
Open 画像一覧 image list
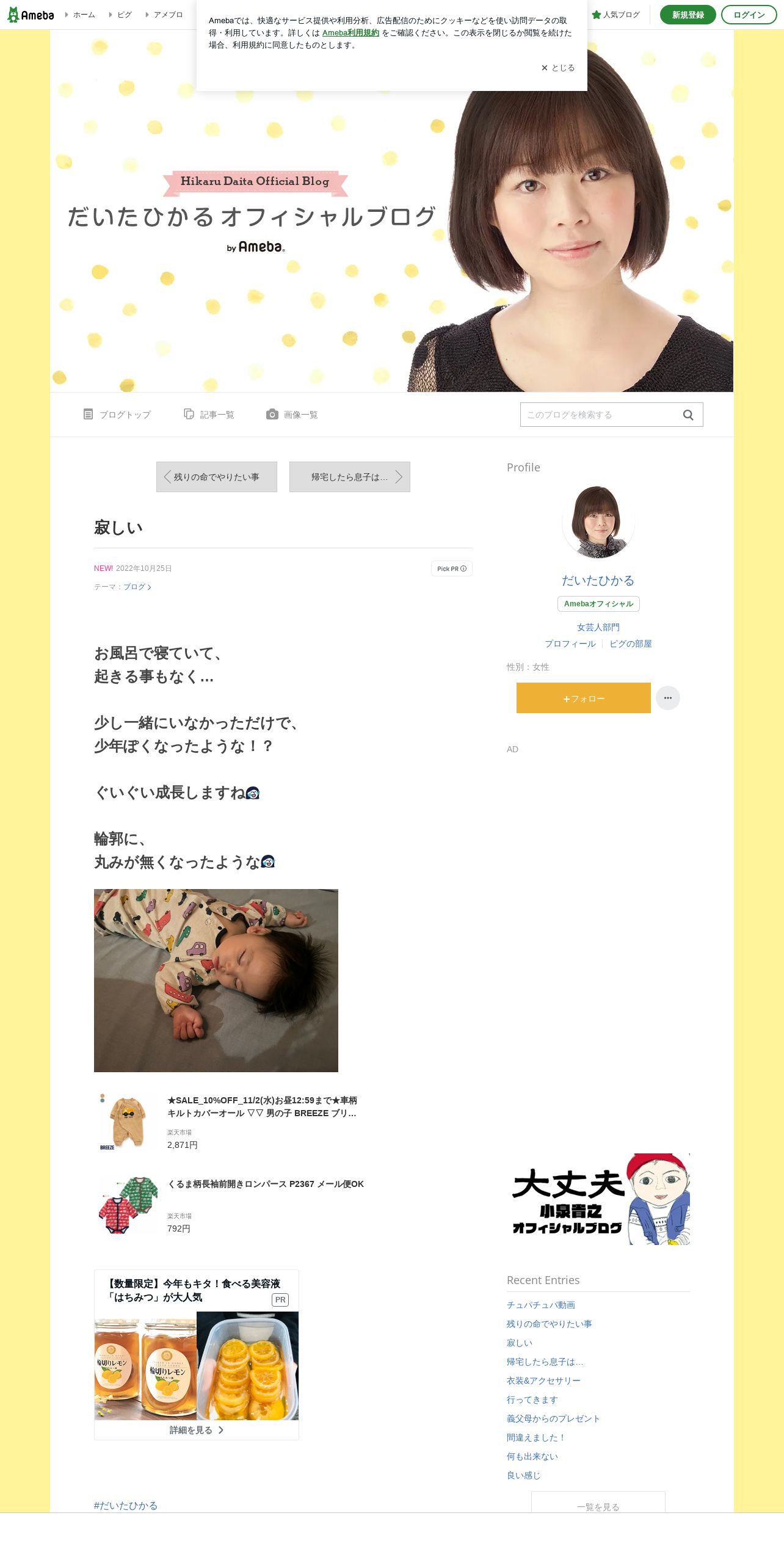tap(292, 415)
